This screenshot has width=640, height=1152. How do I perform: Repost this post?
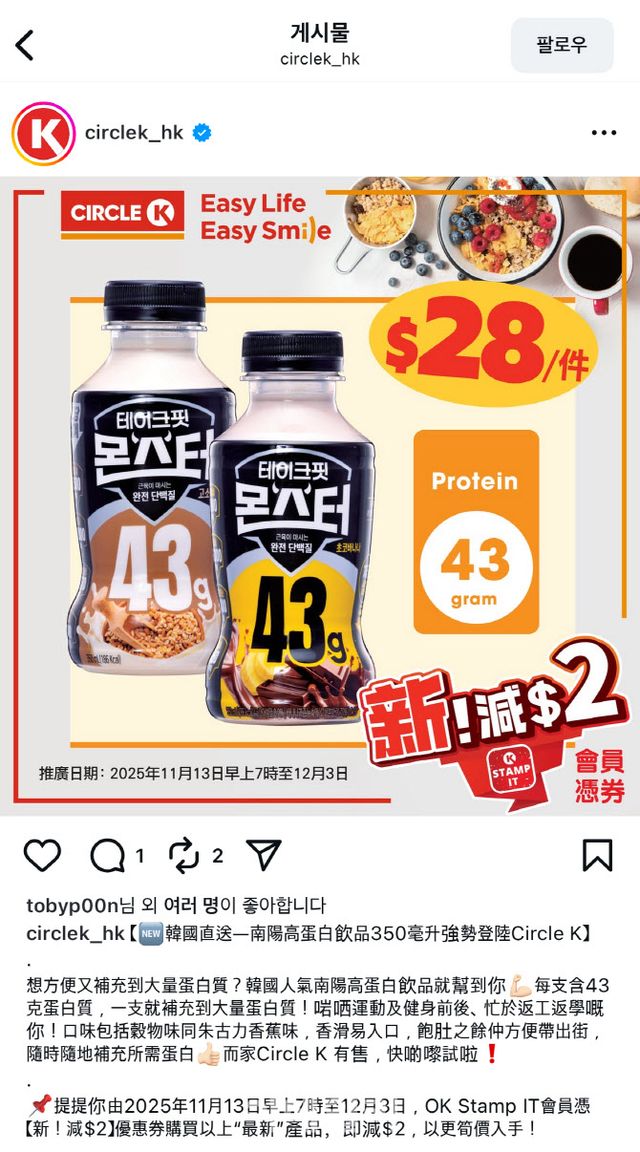click(185, 855)
